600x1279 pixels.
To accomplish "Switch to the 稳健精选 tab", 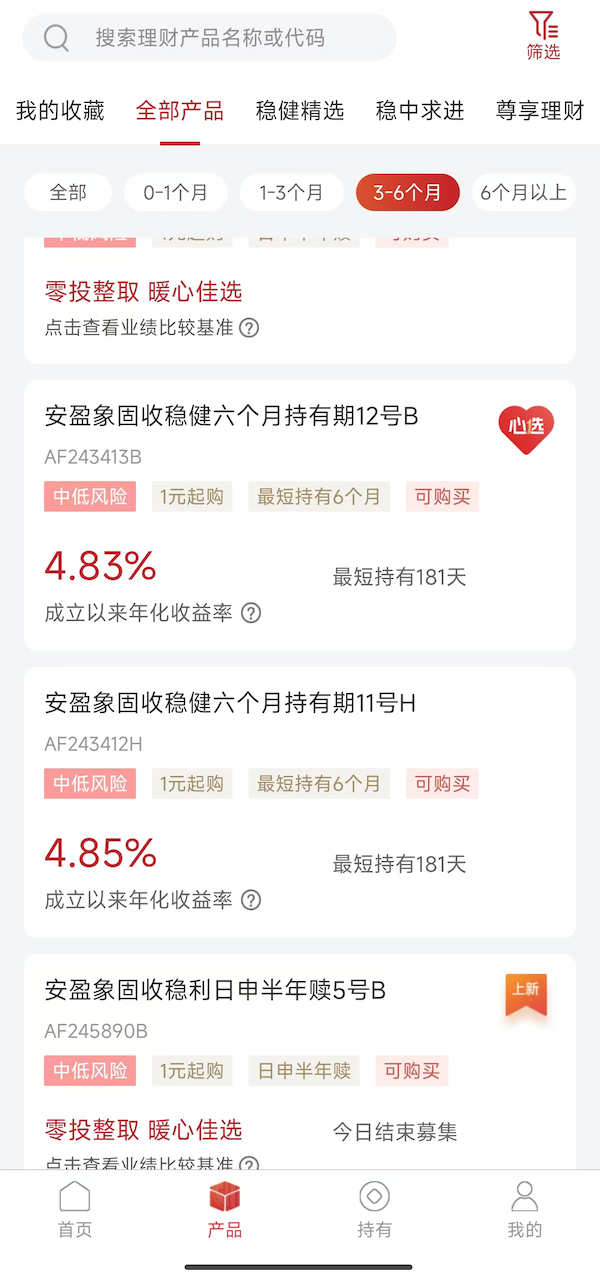I will pyautogui.click(x=300, y=111).
